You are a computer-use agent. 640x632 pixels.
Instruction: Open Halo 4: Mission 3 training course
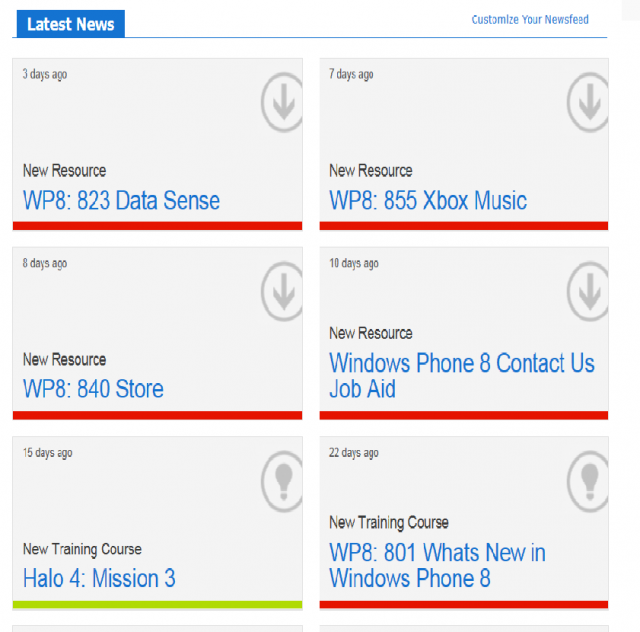click(x=99, y=578)
